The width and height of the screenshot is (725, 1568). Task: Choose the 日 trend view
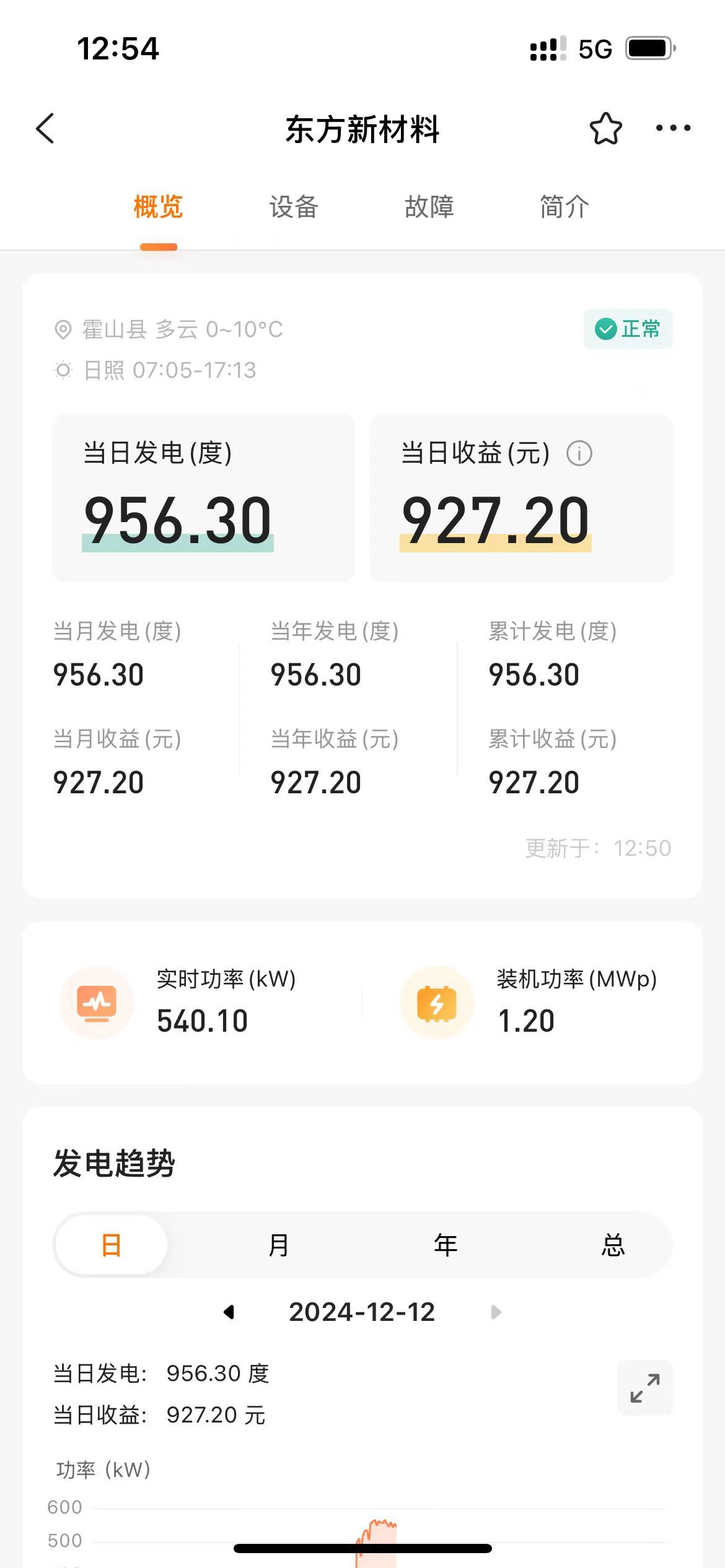[x=112, y=1245]
